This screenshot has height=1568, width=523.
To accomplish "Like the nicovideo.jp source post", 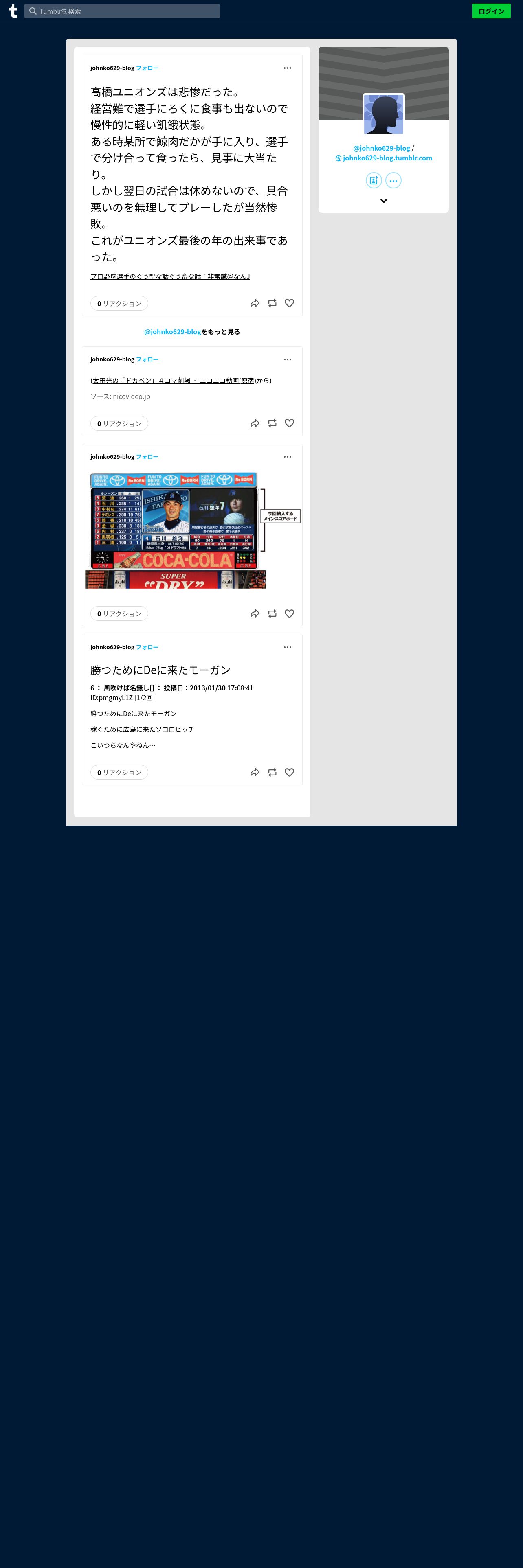I will (289, 423).
